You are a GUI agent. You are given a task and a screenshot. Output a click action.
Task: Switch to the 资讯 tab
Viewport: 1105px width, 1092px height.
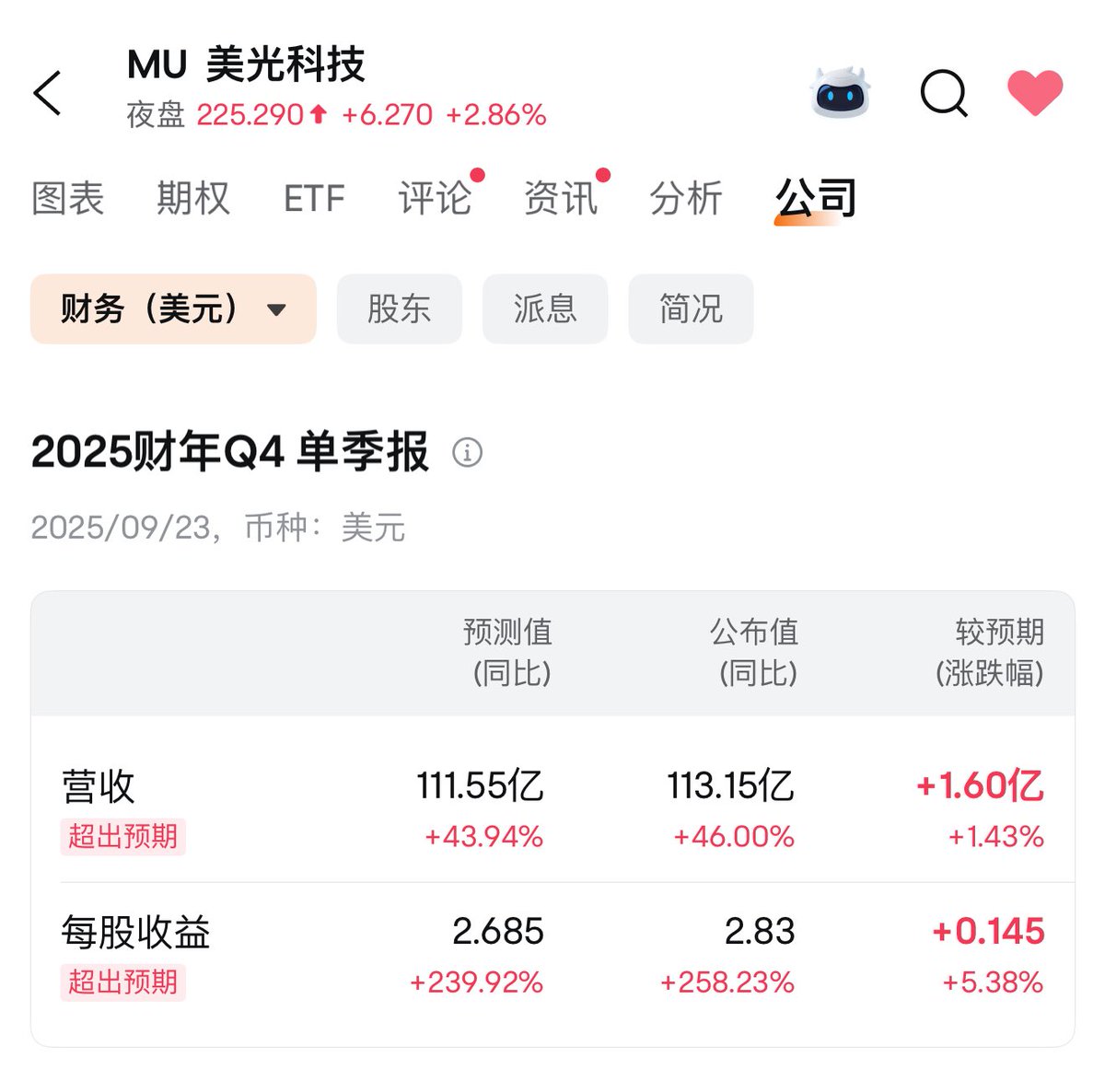click(x=561, y=198)
